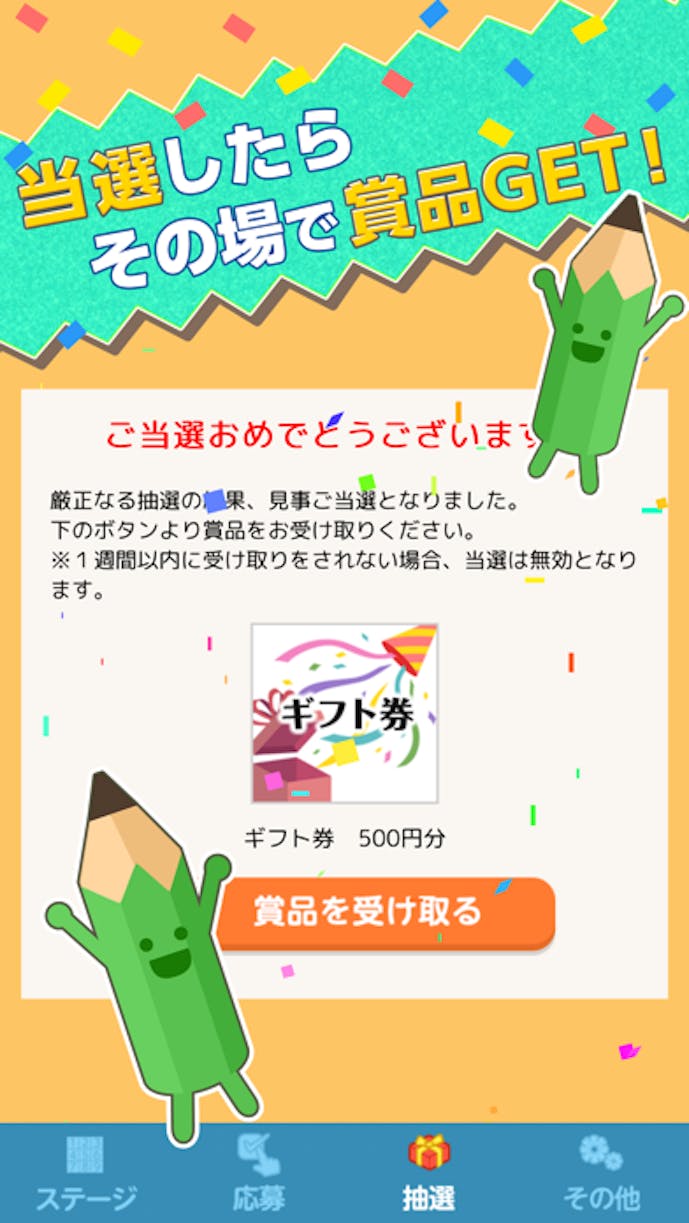Select the 抽選 tab
The image size is (689, 1223).
[430, 1173]
